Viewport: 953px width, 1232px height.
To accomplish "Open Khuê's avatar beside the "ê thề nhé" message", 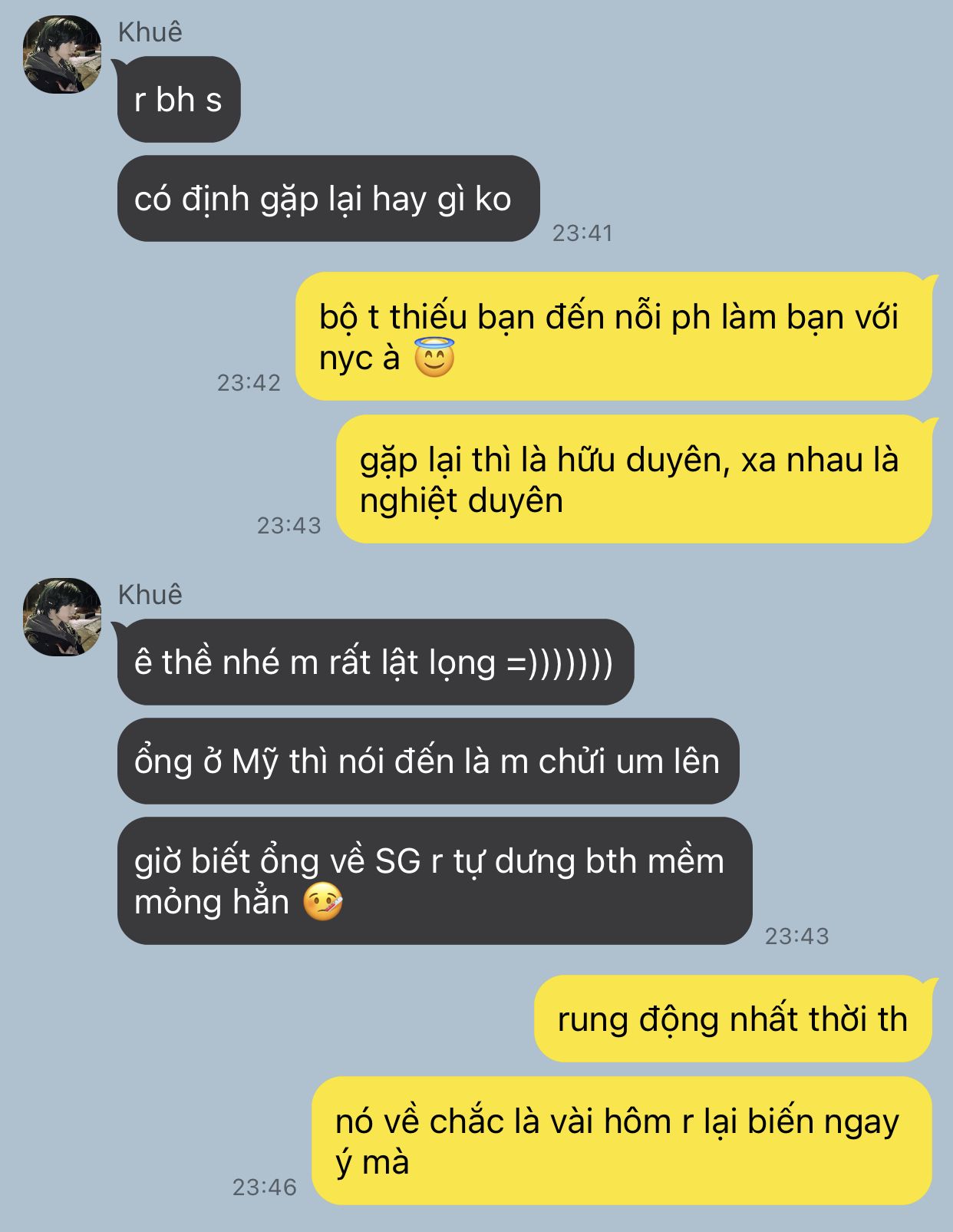I will pos(62,618).
